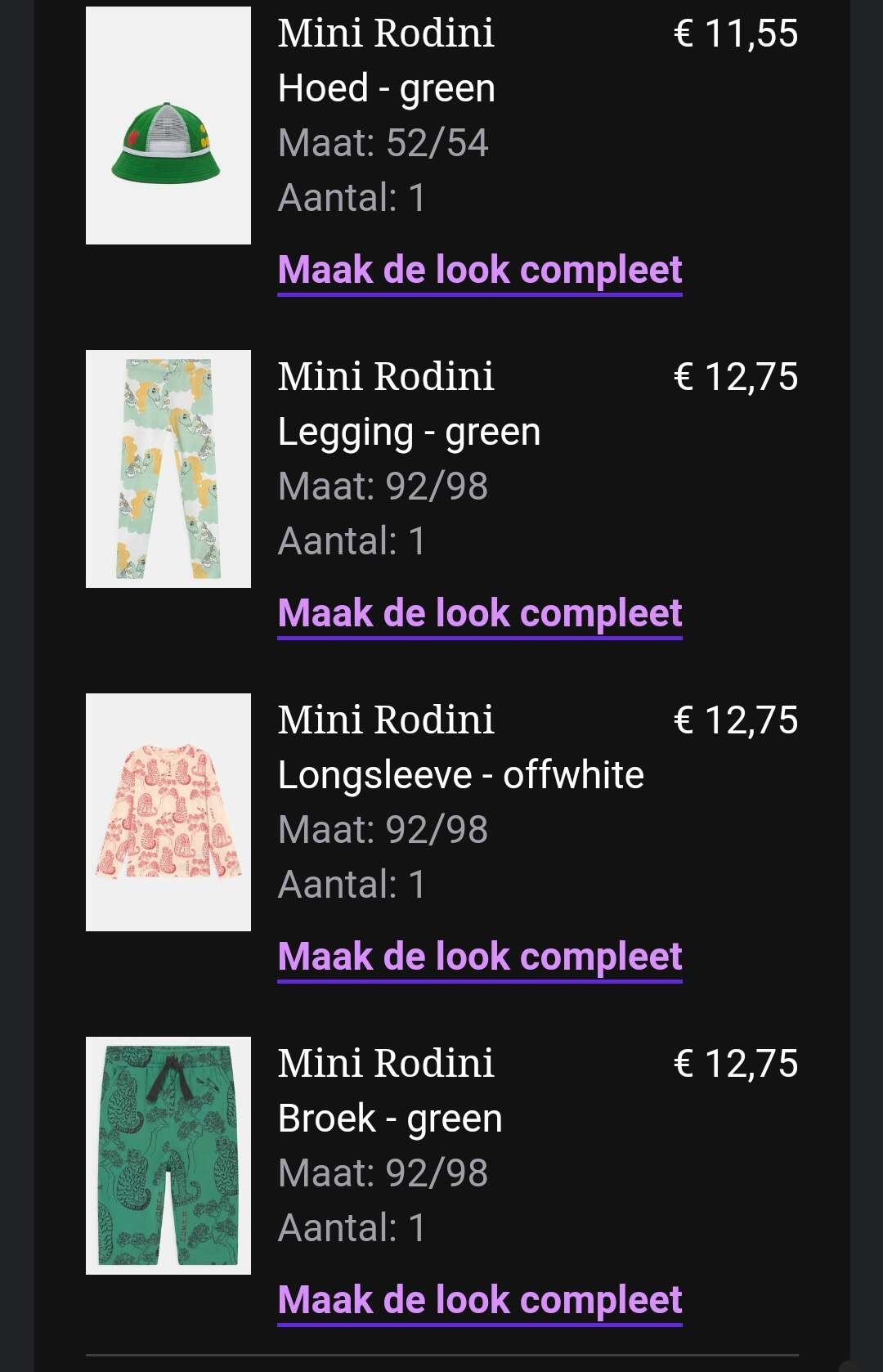View the green broek product image
This screenshot has width=883, height=1372.
tap(168, 1156)
